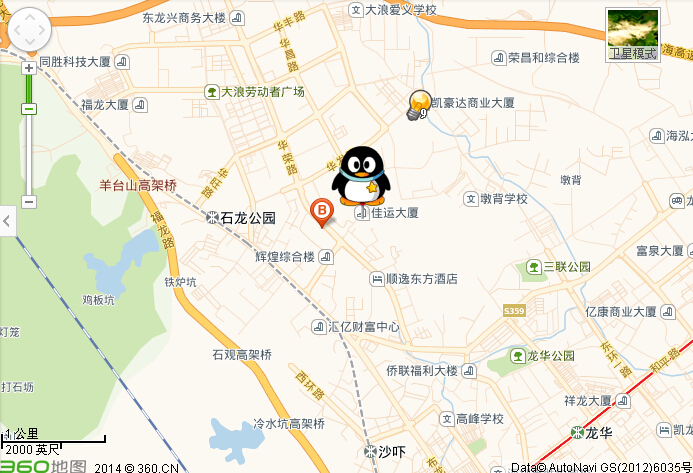Viewport: 693px width, 473px height.
Task: Tap the zoom level slider track
Action: click(x=29, y=150)
